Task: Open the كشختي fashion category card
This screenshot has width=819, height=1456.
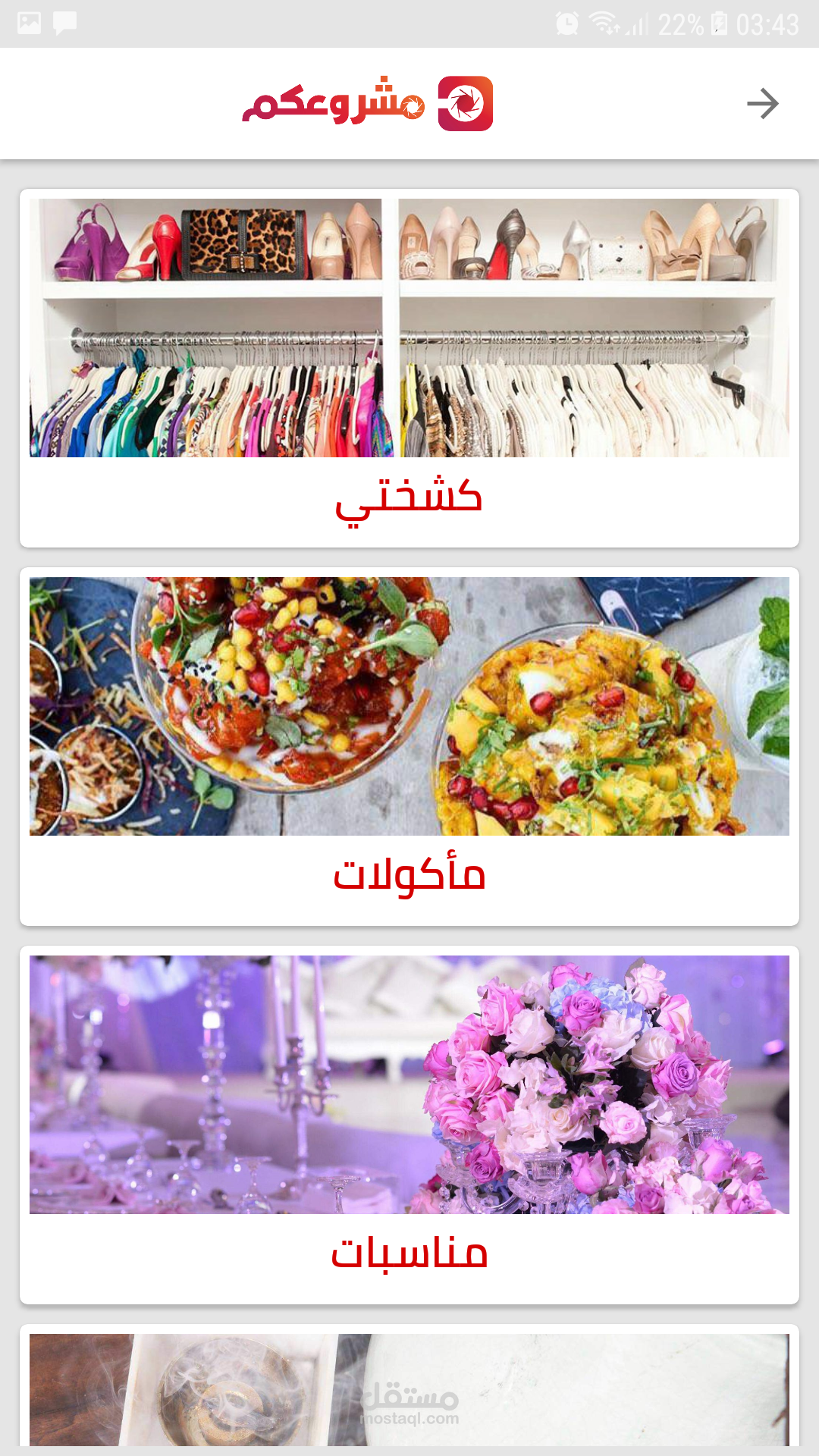Action: (x=409, y=368)
